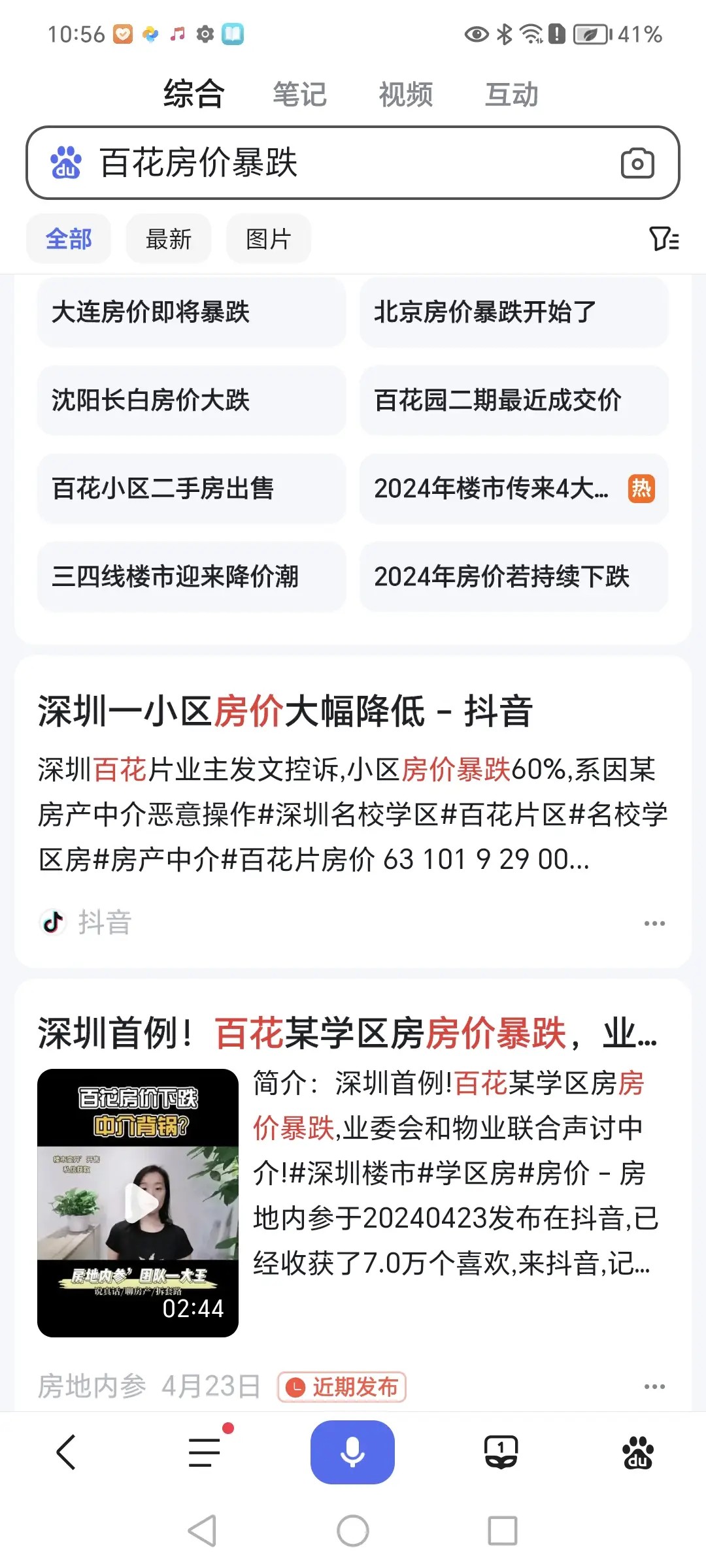
Task: Switch to the 笔记 tab
Action: 299,94
